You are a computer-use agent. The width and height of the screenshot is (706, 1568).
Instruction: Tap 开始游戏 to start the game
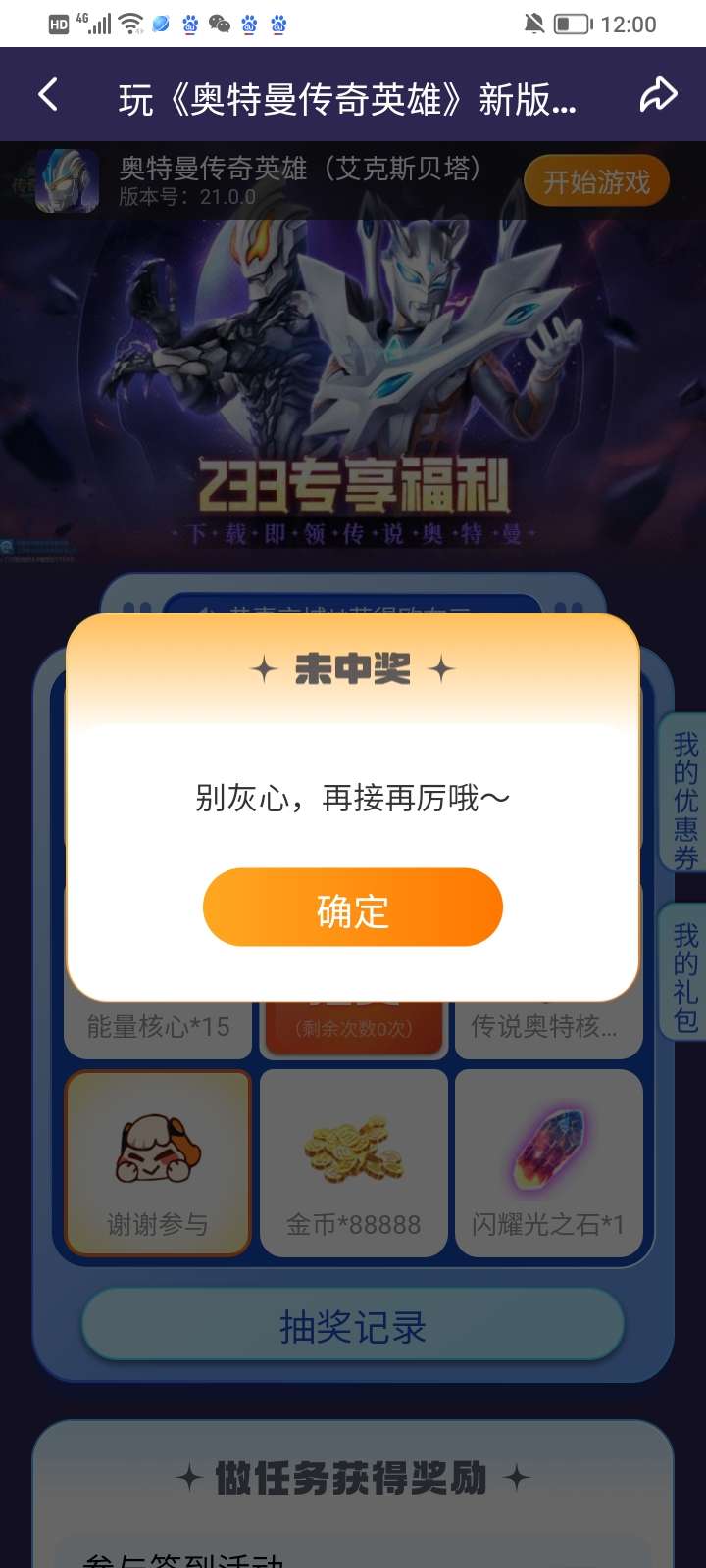[x=596, y=181]
